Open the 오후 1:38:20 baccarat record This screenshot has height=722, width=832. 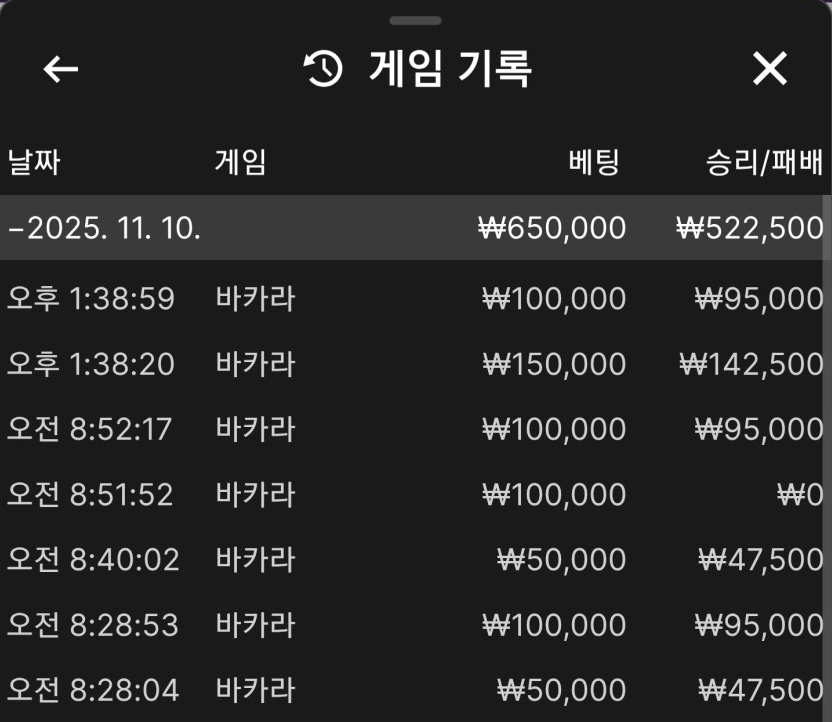tap(414, 364)
